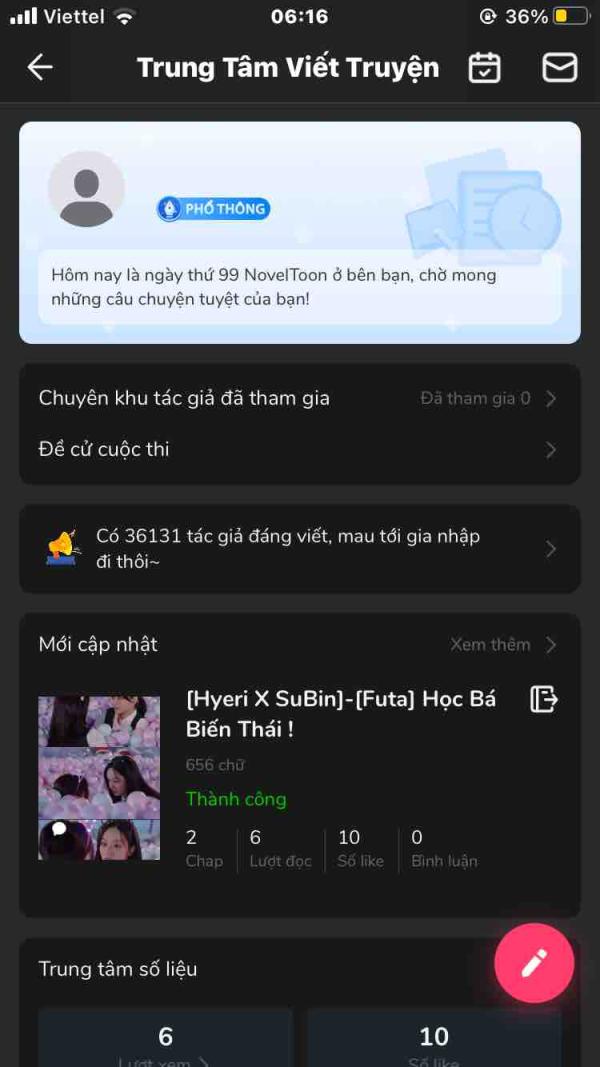The height and width of the screenshot is (1067, 600).
Task: Tap Xem thêm for recent updates
Action: (502, 645)
